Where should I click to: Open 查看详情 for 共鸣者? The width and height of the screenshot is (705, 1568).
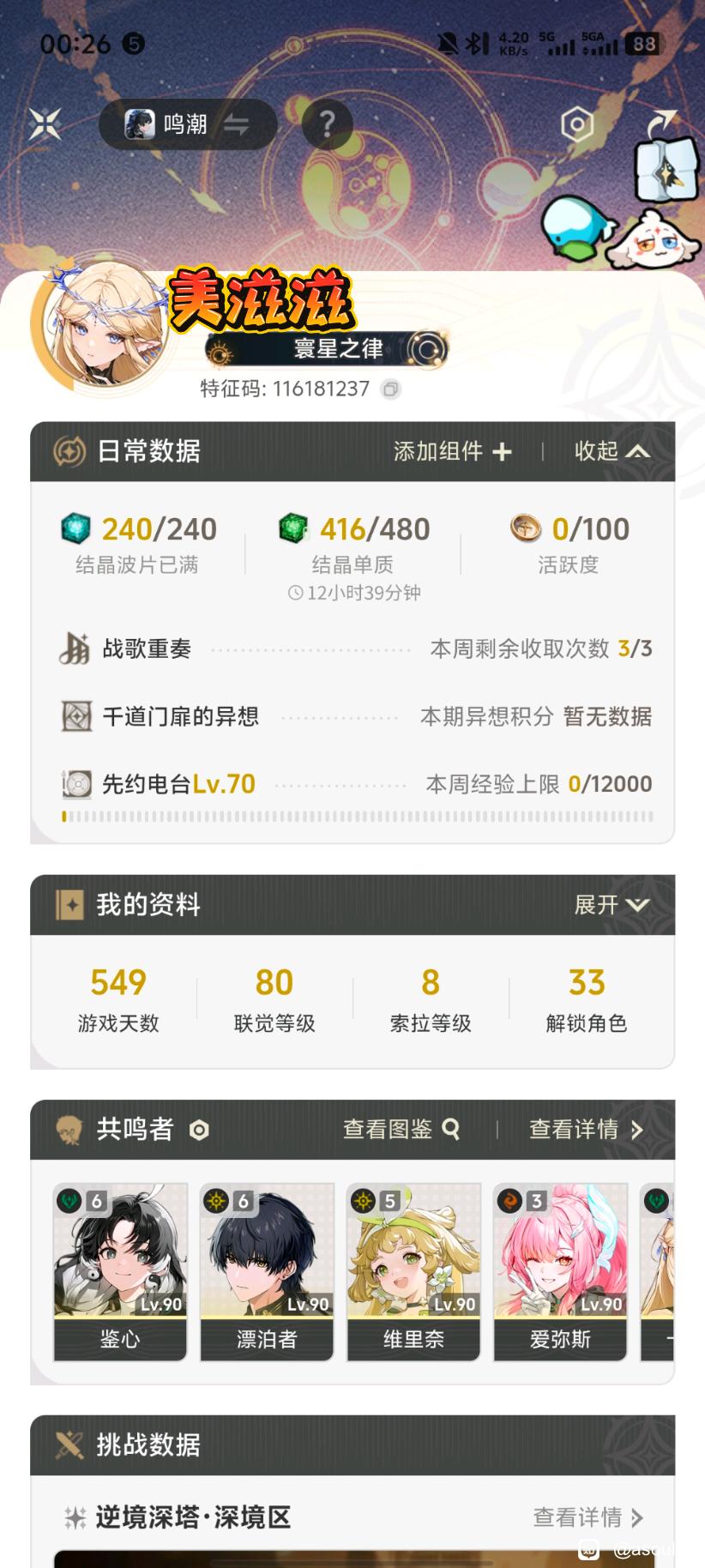pyautogui.click(x=586, y=1130)
